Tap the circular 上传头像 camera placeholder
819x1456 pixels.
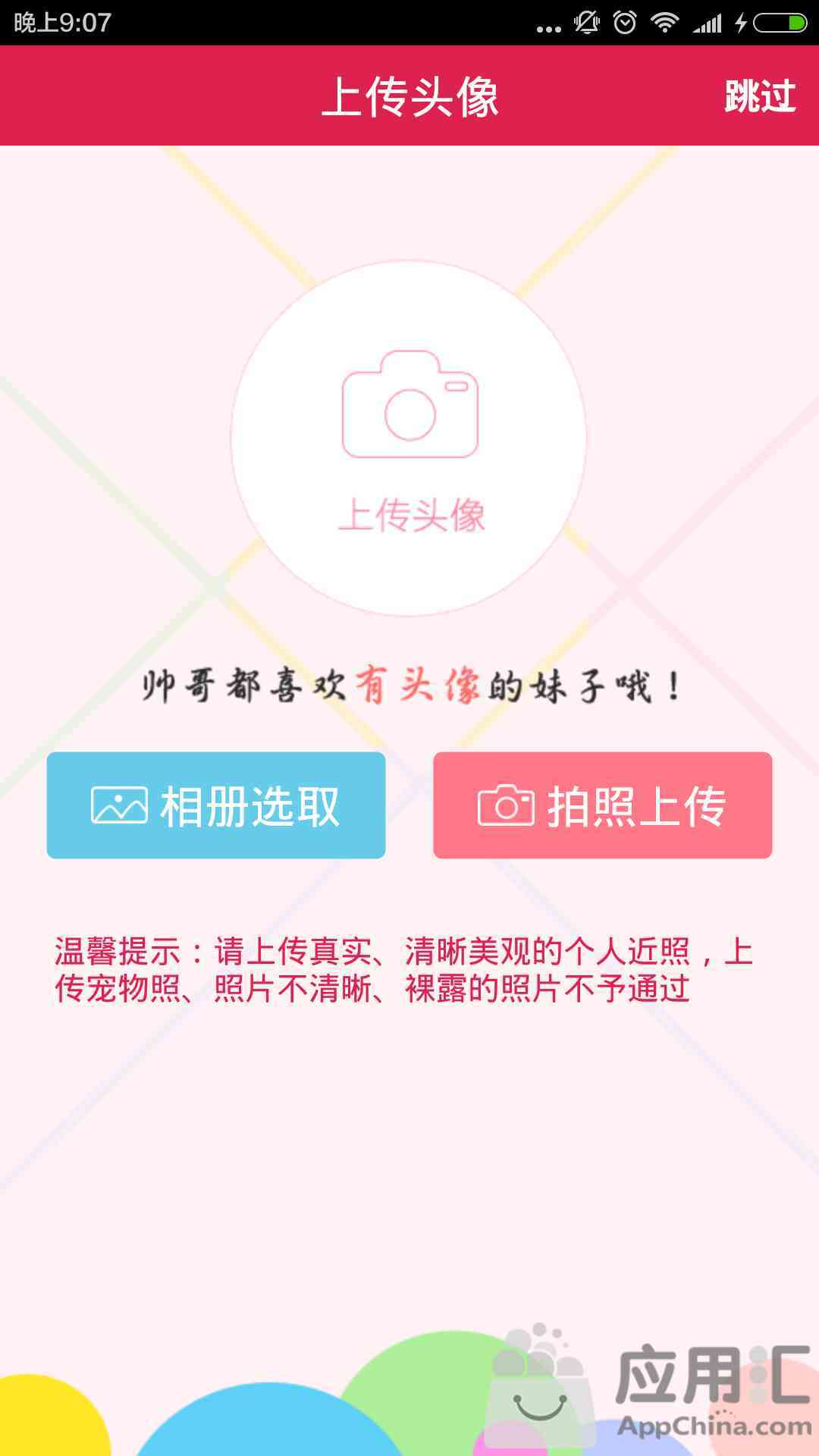(x=409, y=438)
